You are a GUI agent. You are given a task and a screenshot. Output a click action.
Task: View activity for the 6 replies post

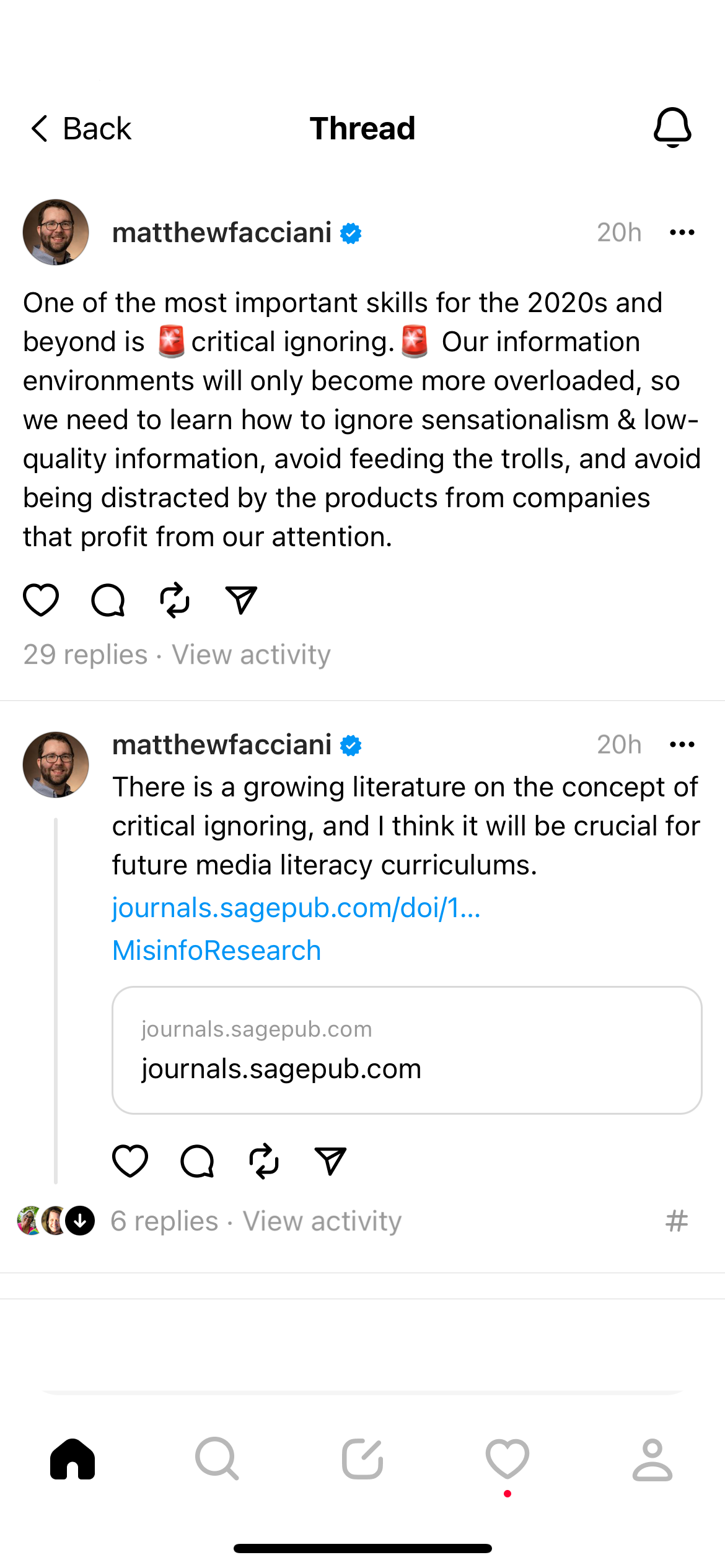pyautogui.click(x=322, y=1221)
